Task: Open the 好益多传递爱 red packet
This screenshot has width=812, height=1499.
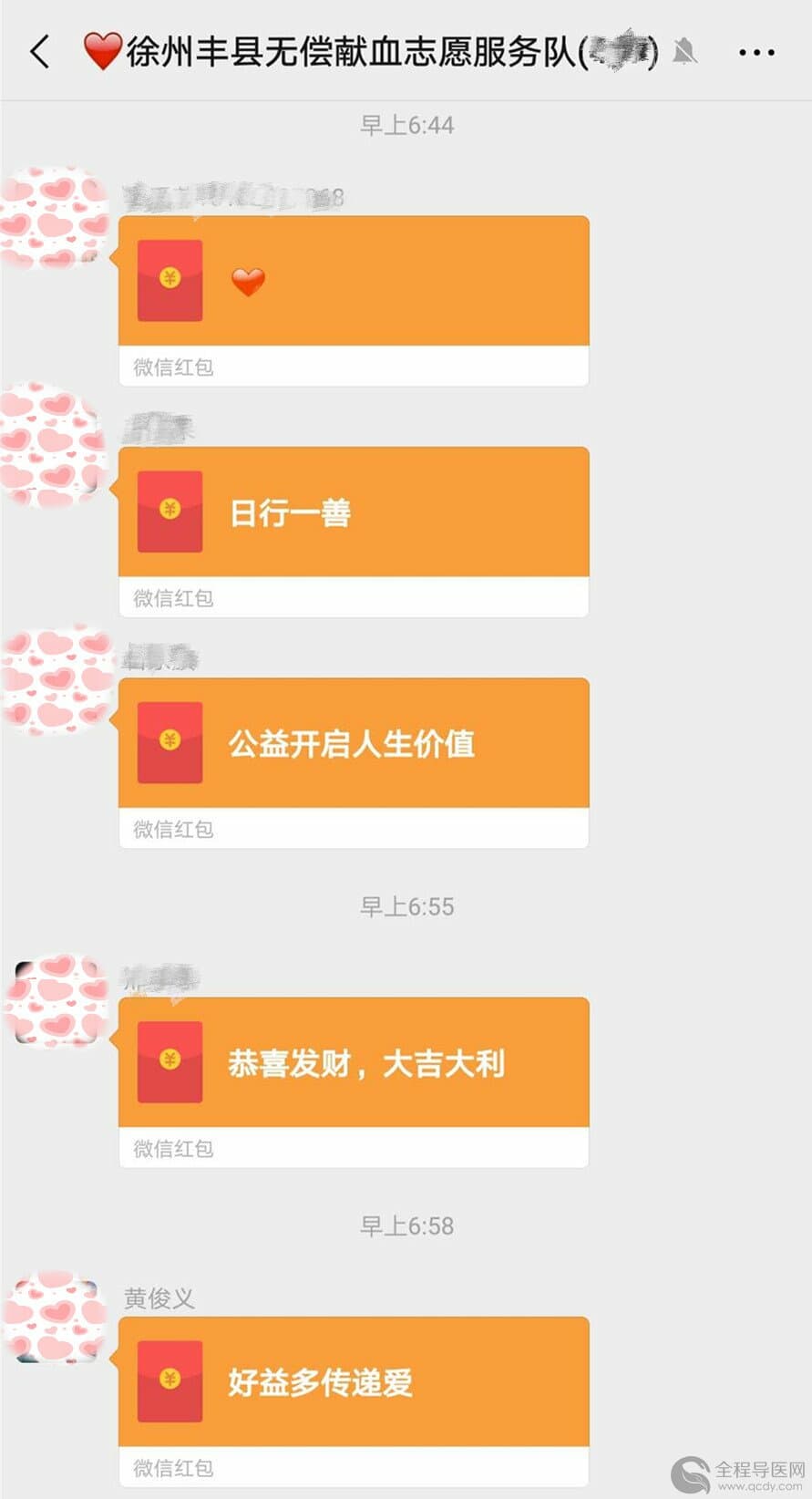Action: tap(354, 1381)
